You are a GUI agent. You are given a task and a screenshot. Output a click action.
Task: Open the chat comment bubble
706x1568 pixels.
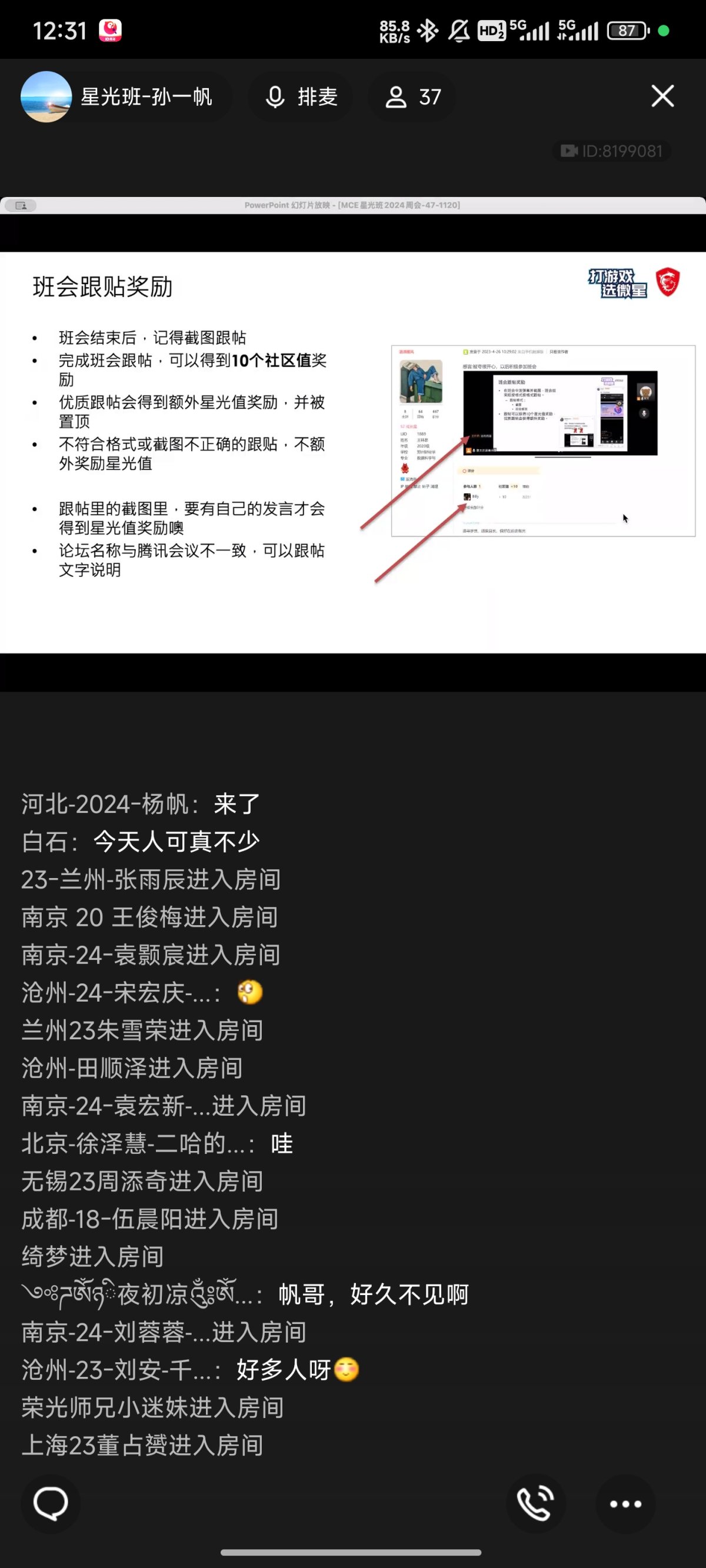coord(51,1503)
